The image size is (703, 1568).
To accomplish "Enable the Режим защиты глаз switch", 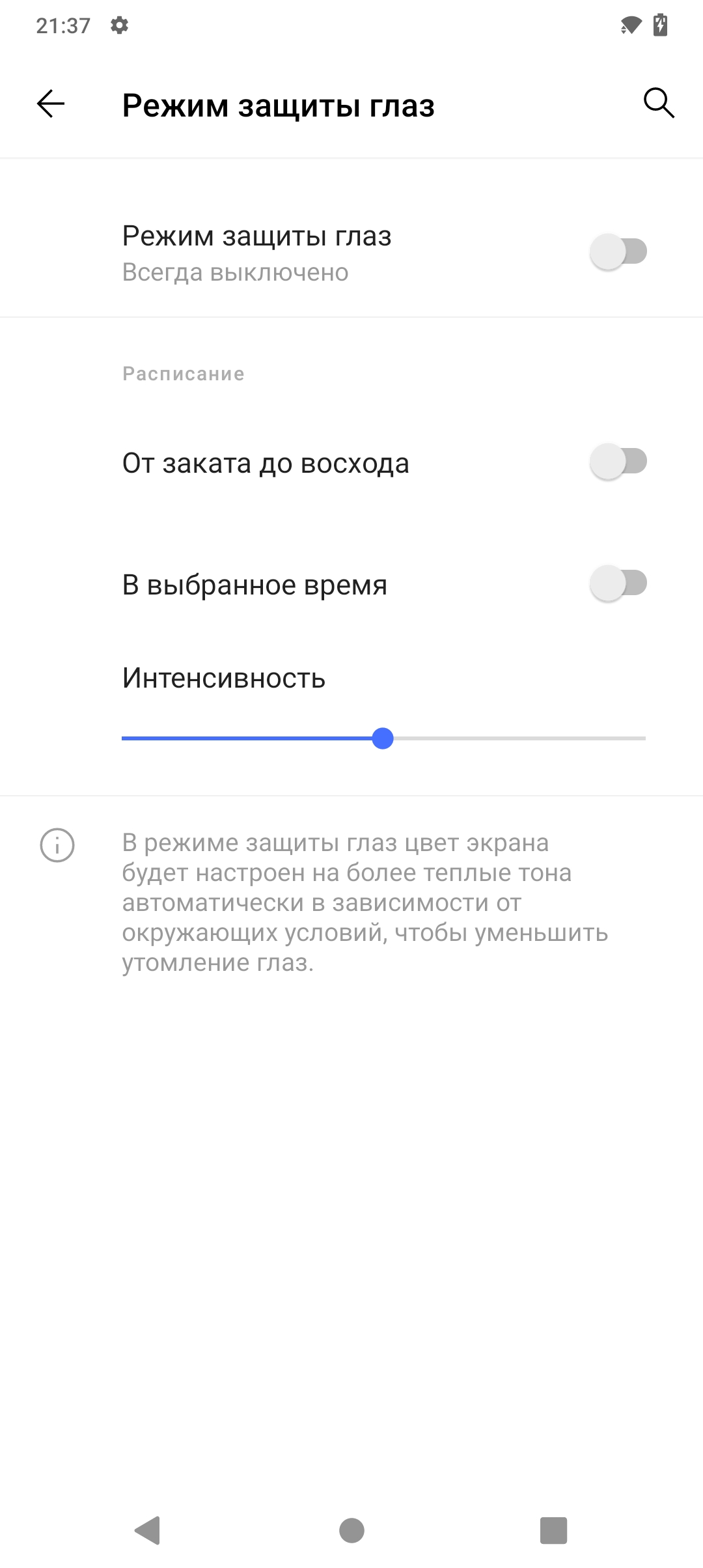I will (x=618, y=252).
